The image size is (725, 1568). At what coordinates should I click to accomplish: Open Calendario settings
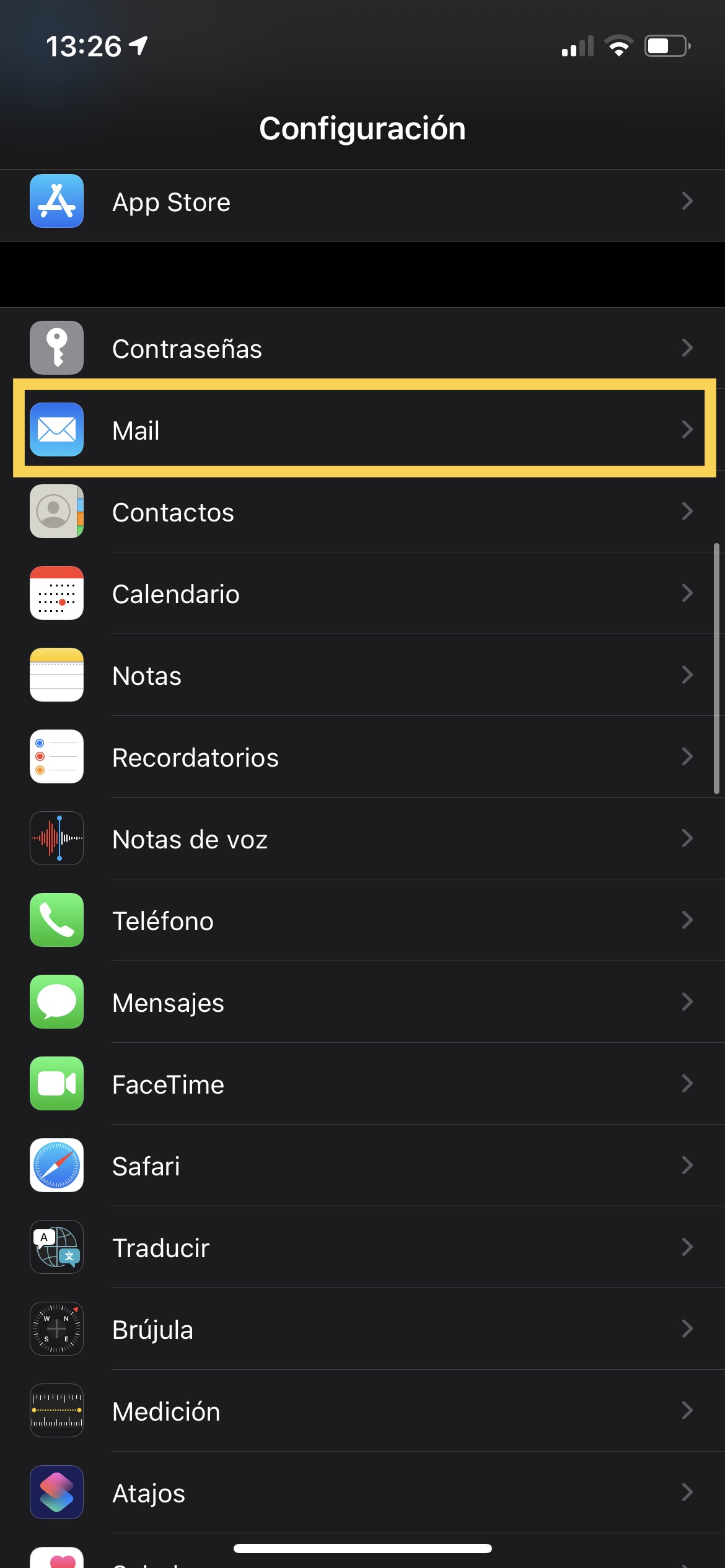(362, 593)
